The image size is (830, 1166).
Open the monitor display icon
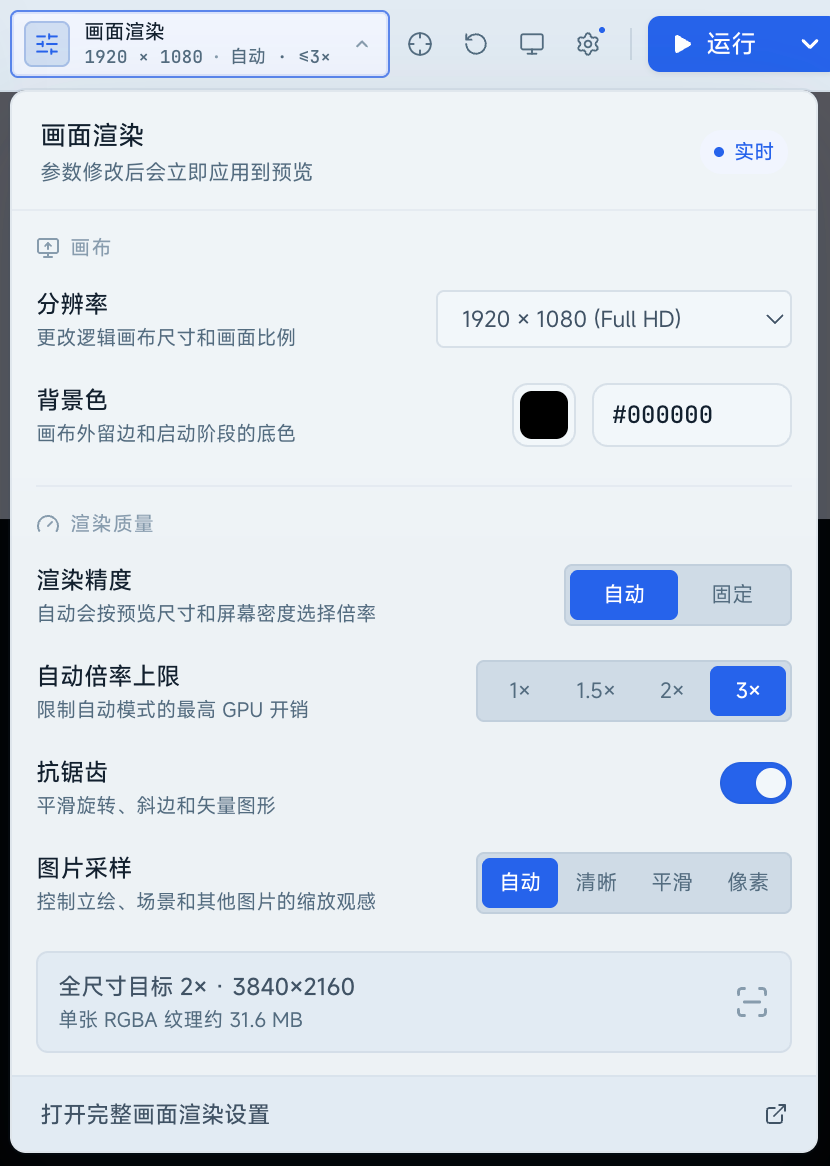coord(532,44)
